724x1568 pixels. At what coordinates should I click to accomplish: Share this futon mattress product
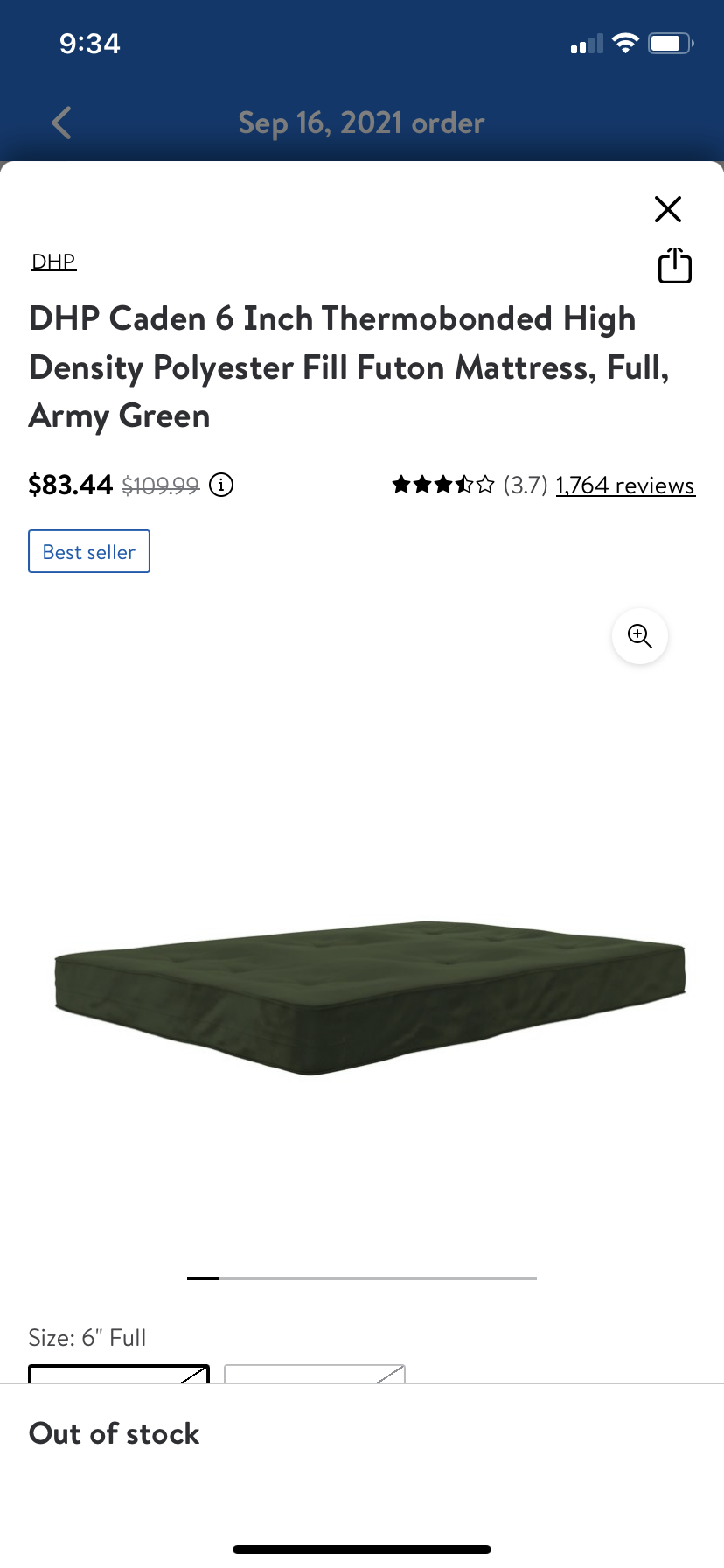[674, 266]
